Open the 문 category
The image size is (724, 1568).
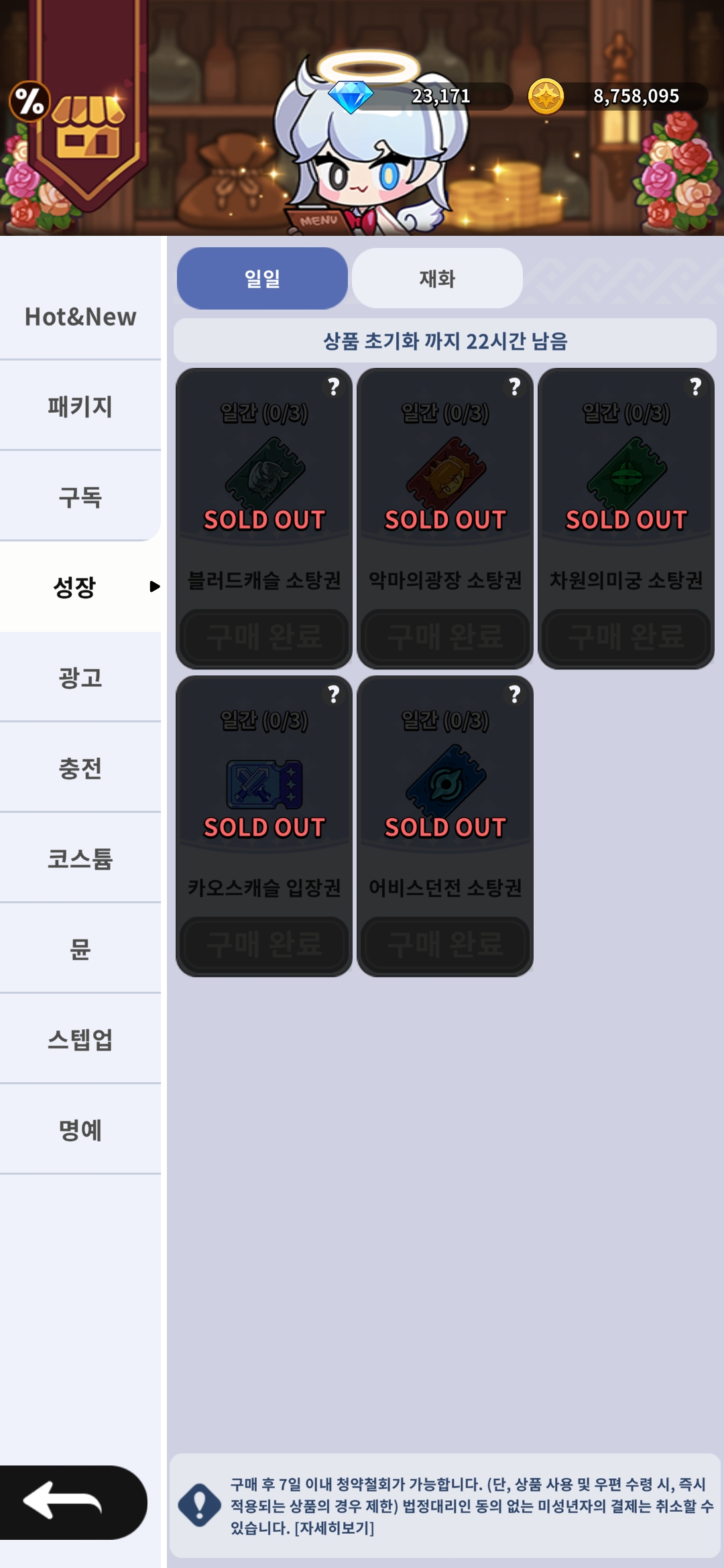(x=80, y=949)
